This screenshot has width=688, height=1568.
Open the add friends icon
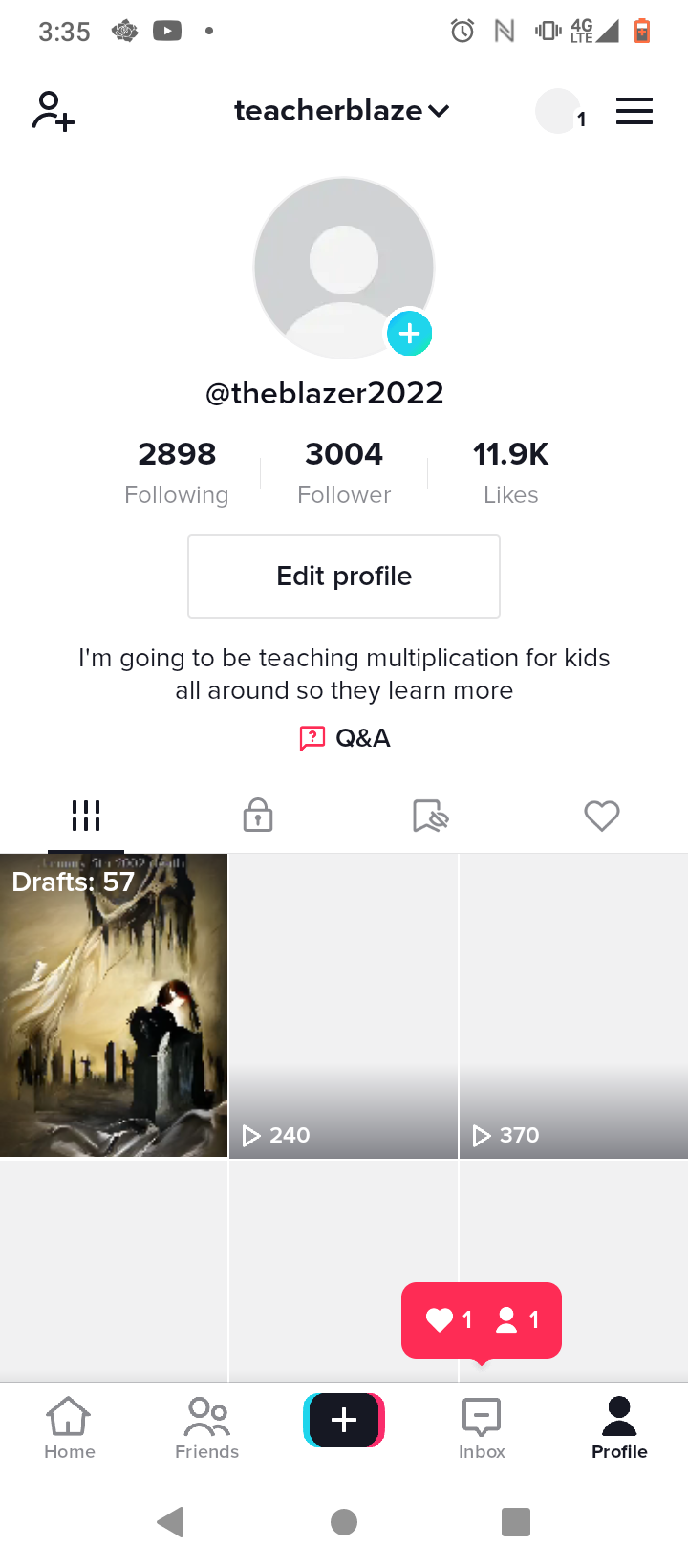(x=54, y=111)
